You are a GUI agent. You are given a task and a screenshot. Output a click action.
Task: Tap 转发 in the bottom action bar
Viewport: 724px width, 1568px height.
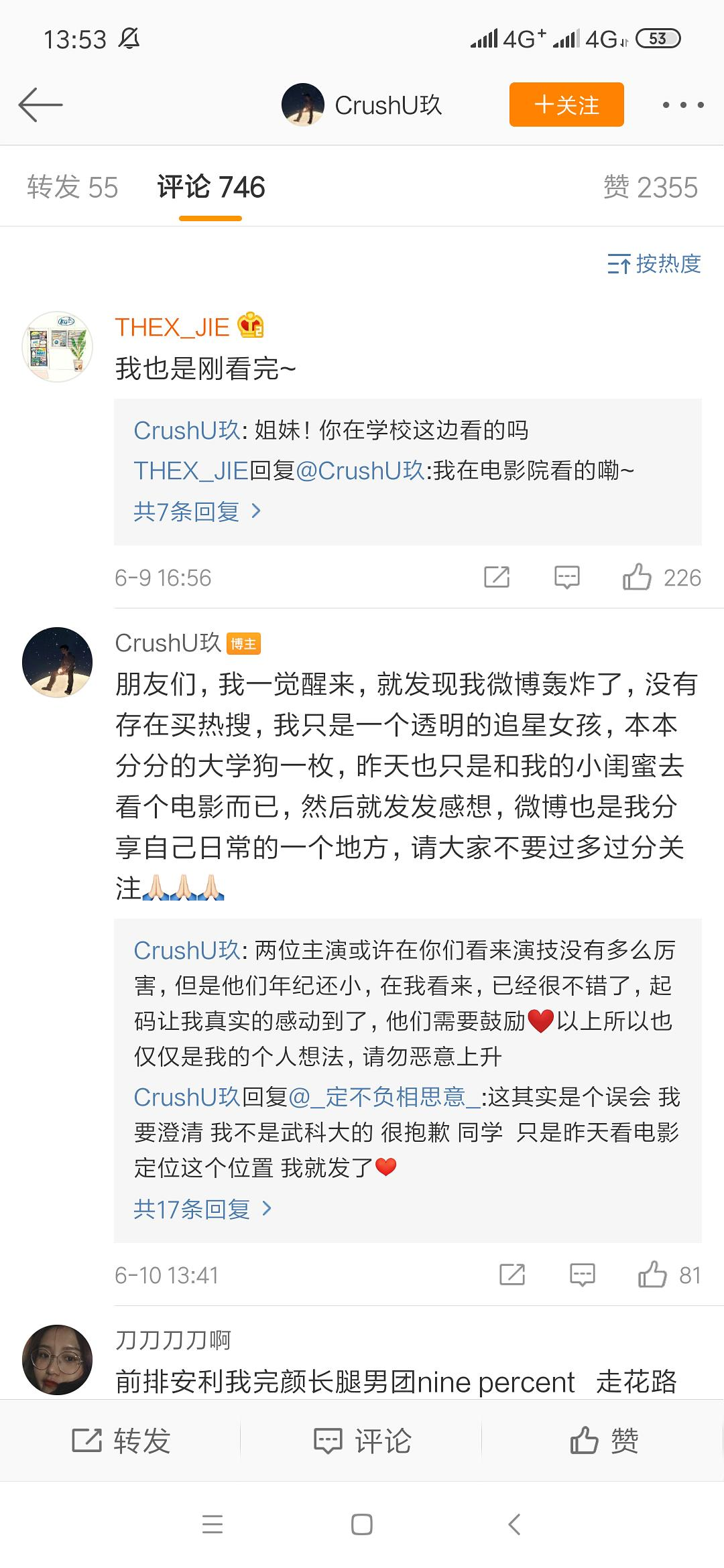[x=121, y=1441]
